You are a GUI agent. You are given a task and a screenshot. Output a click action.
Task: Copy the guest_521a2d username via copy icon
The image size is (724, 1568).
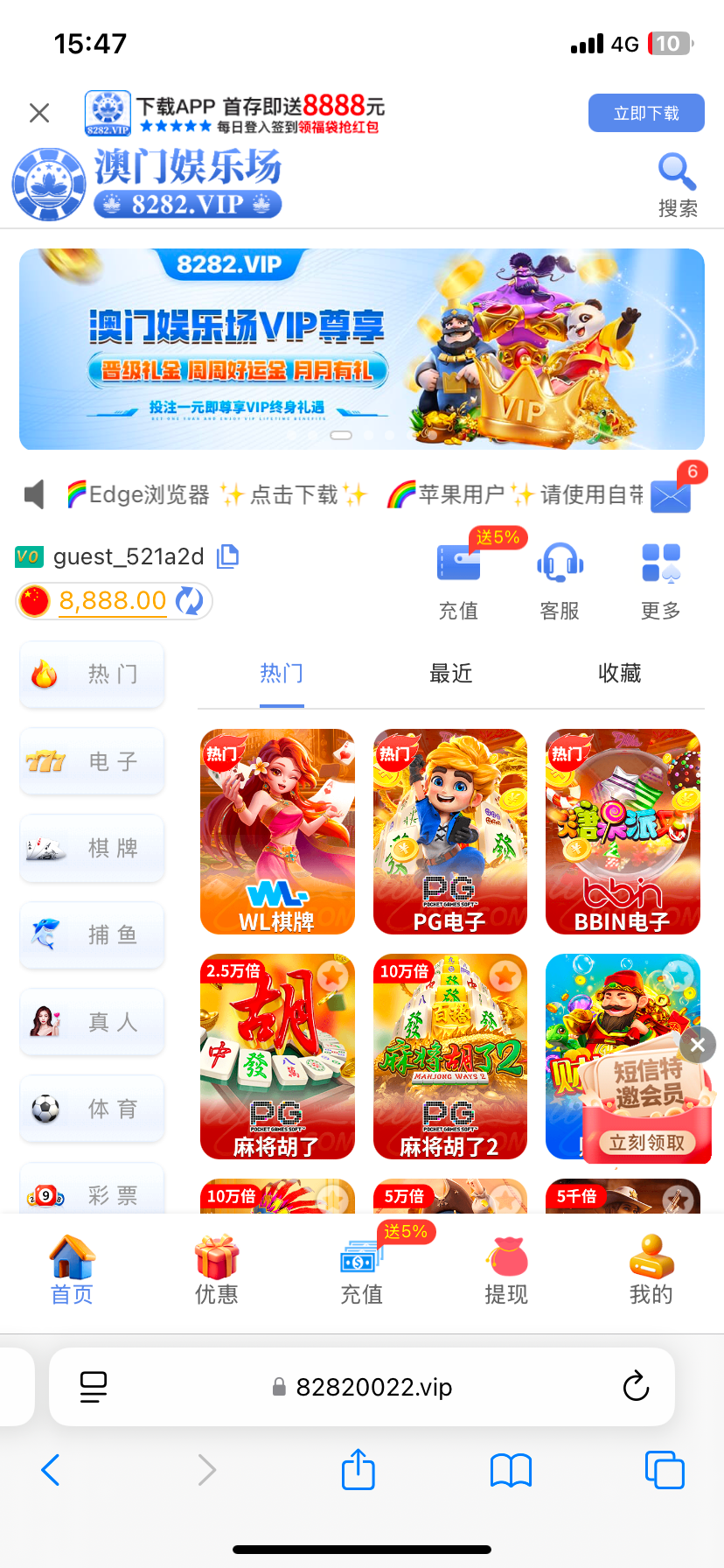click(x=227, y=556)
